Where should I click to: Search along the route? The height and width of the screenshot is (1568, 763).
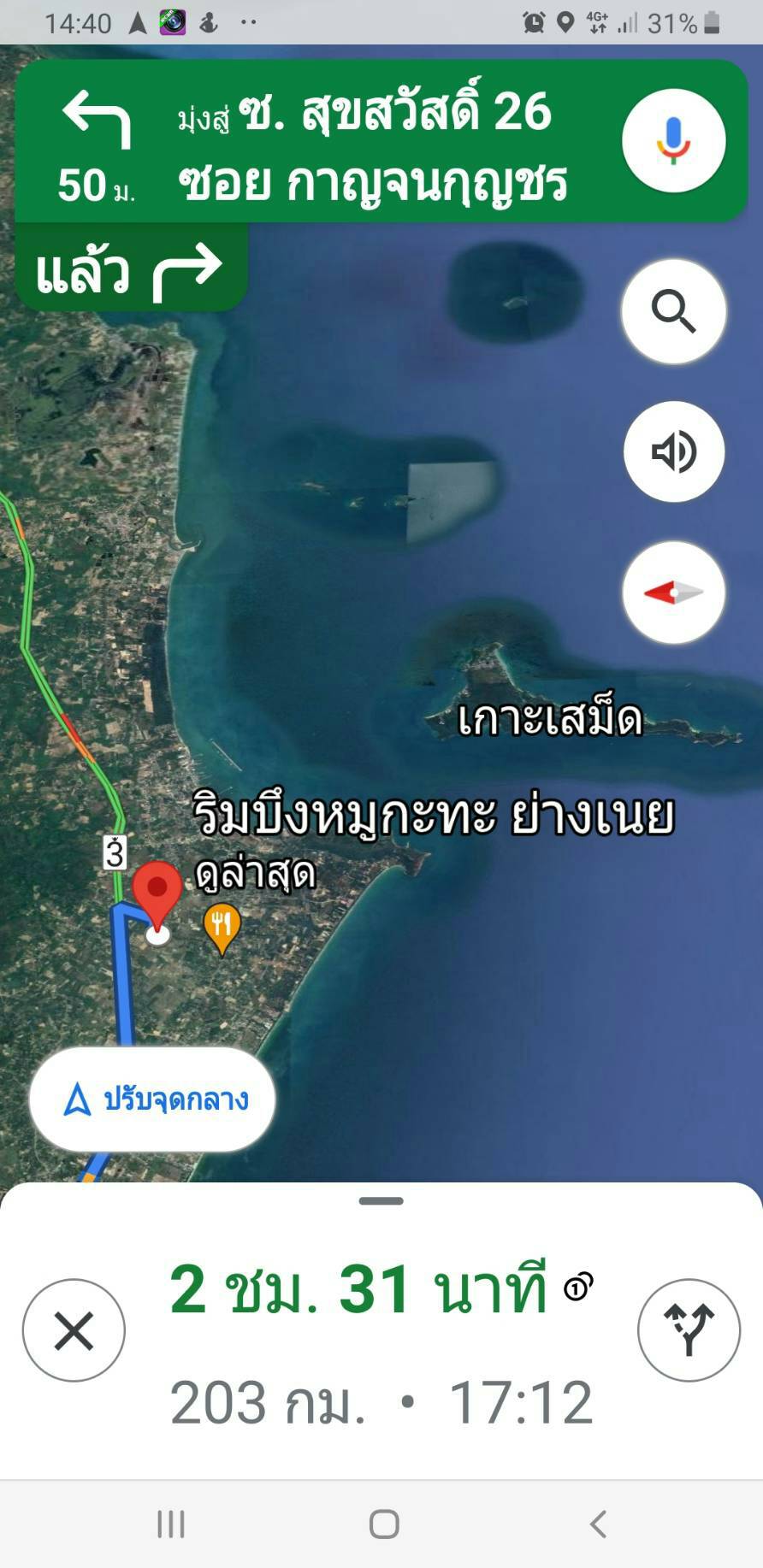tap(673, 311)
